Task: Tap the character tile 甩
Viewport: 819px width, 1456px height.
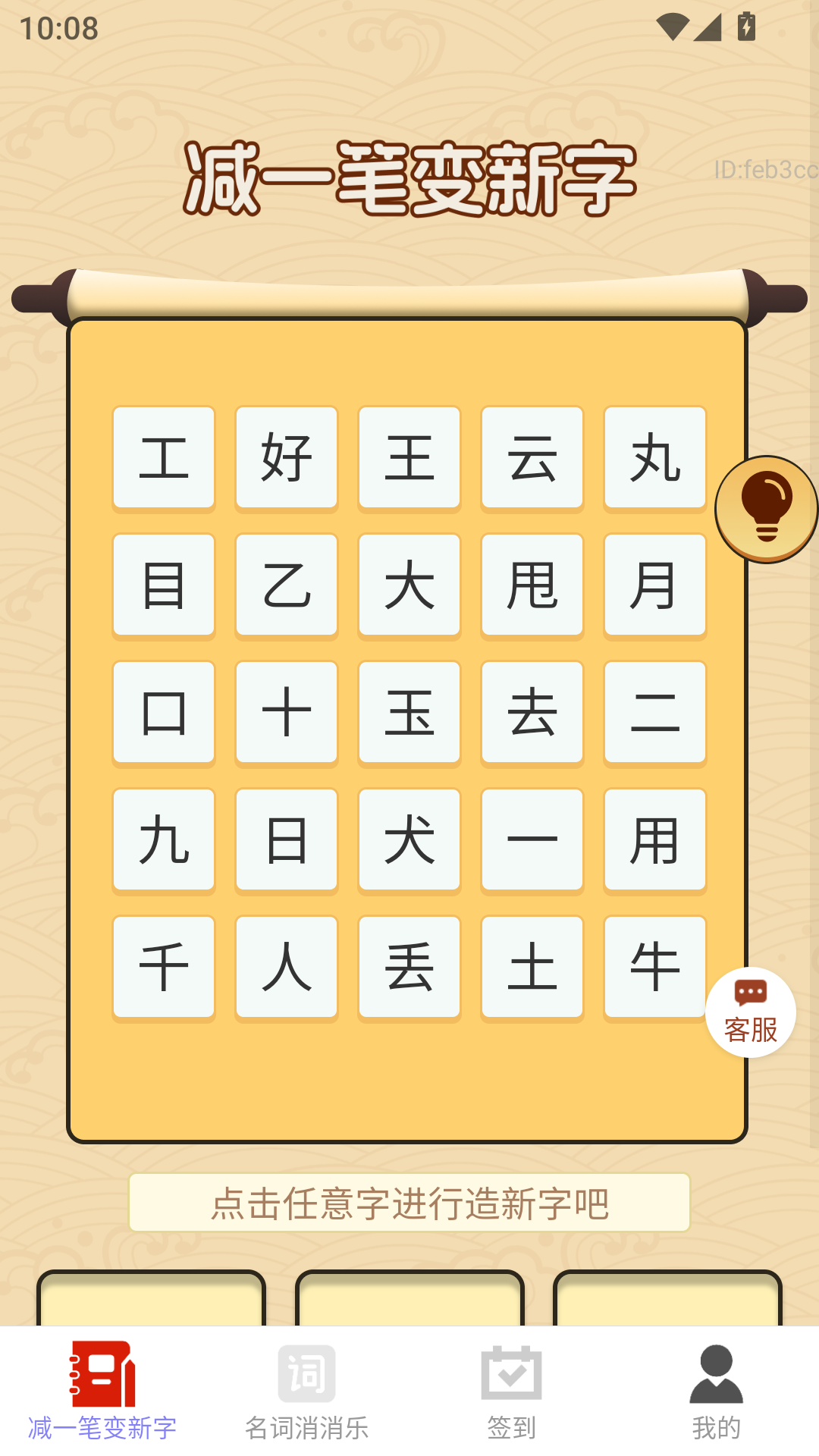Action: pyautogui.click(x=532, y=585)
